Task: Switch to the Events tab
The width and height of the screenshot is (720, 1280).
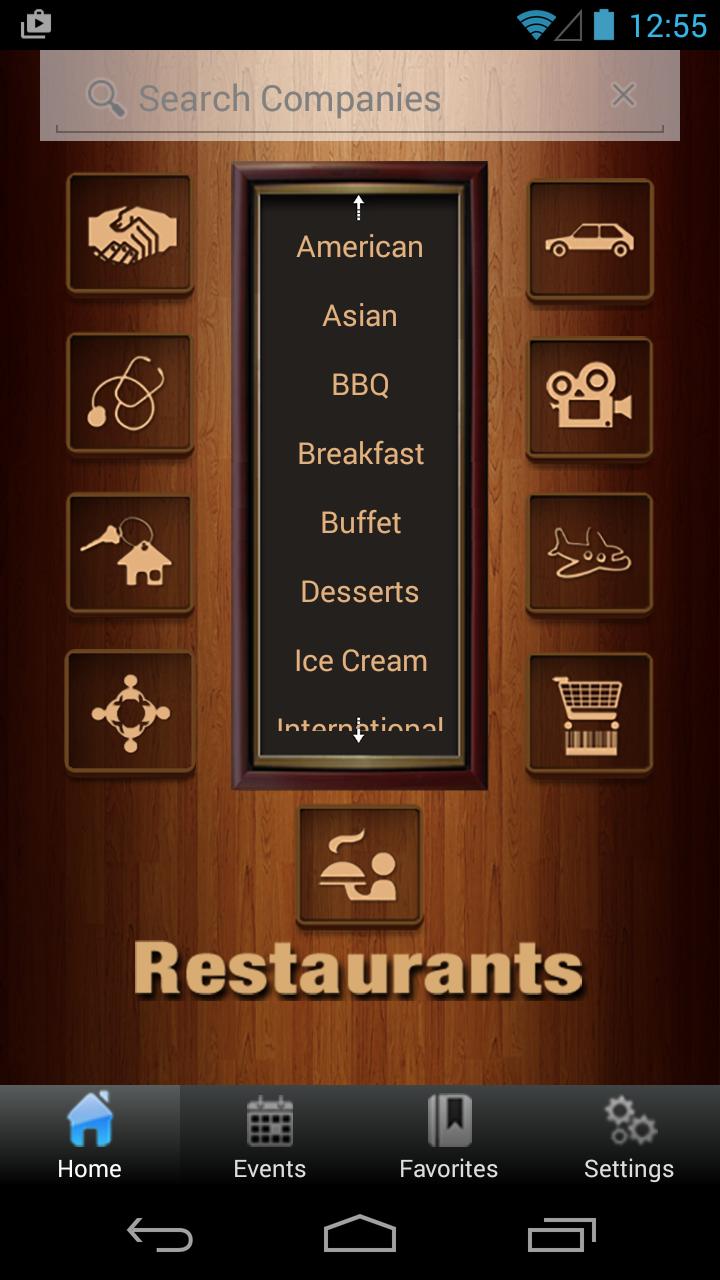Action: coord(269,1135)
